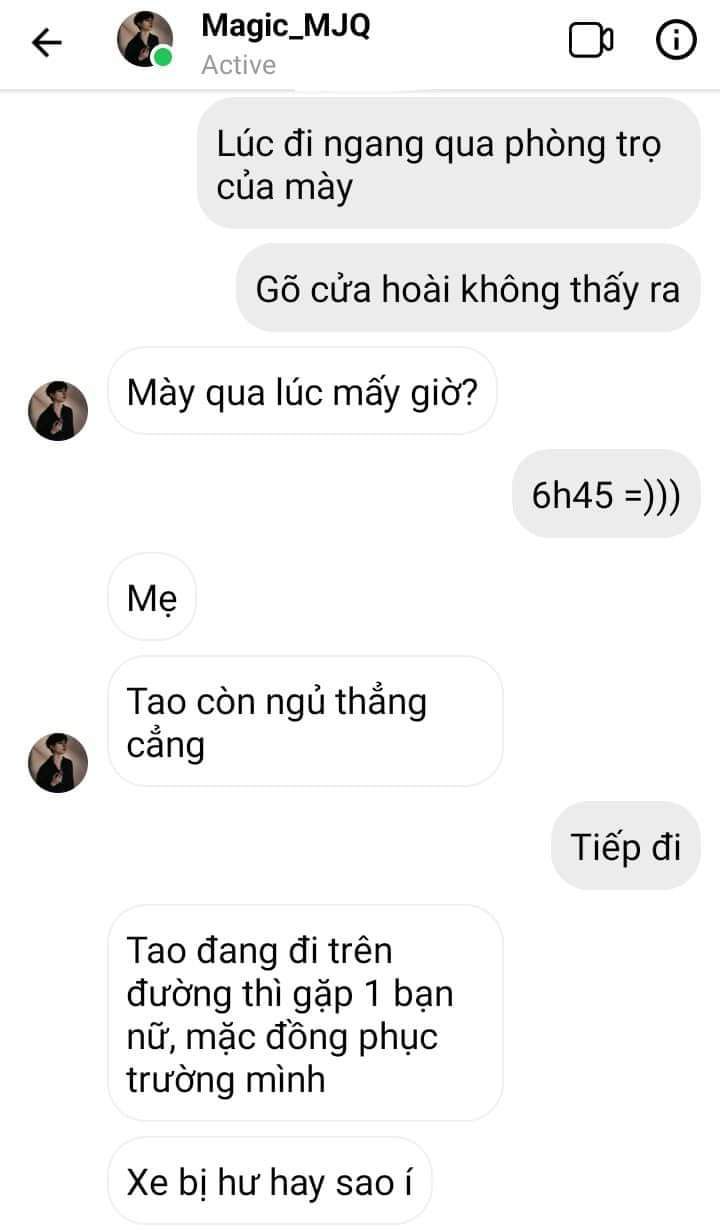Tap sender avatar beside "Tao còn ngủ thẳng cẳng"

tap(58, 762)
